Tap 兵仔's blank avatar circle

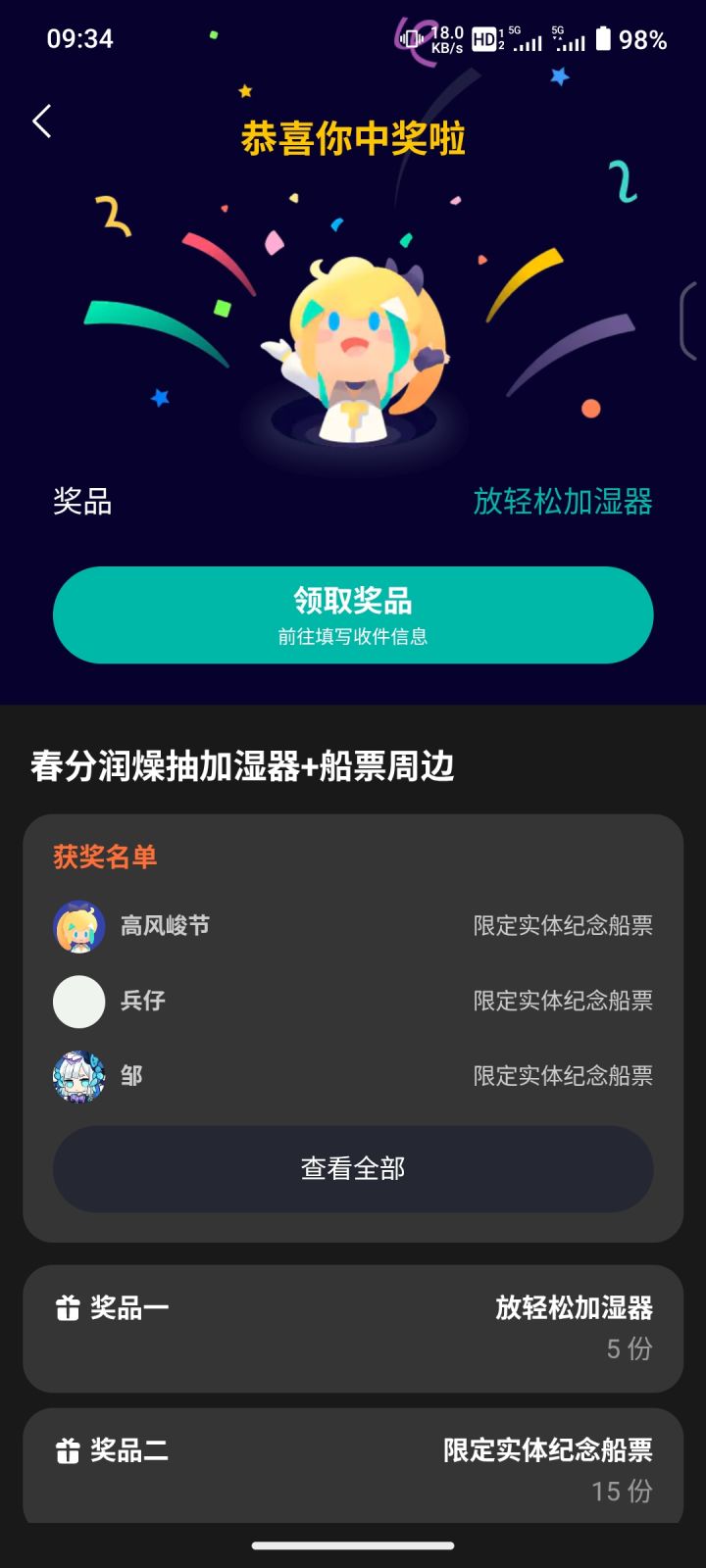(x=79, y=1002)
